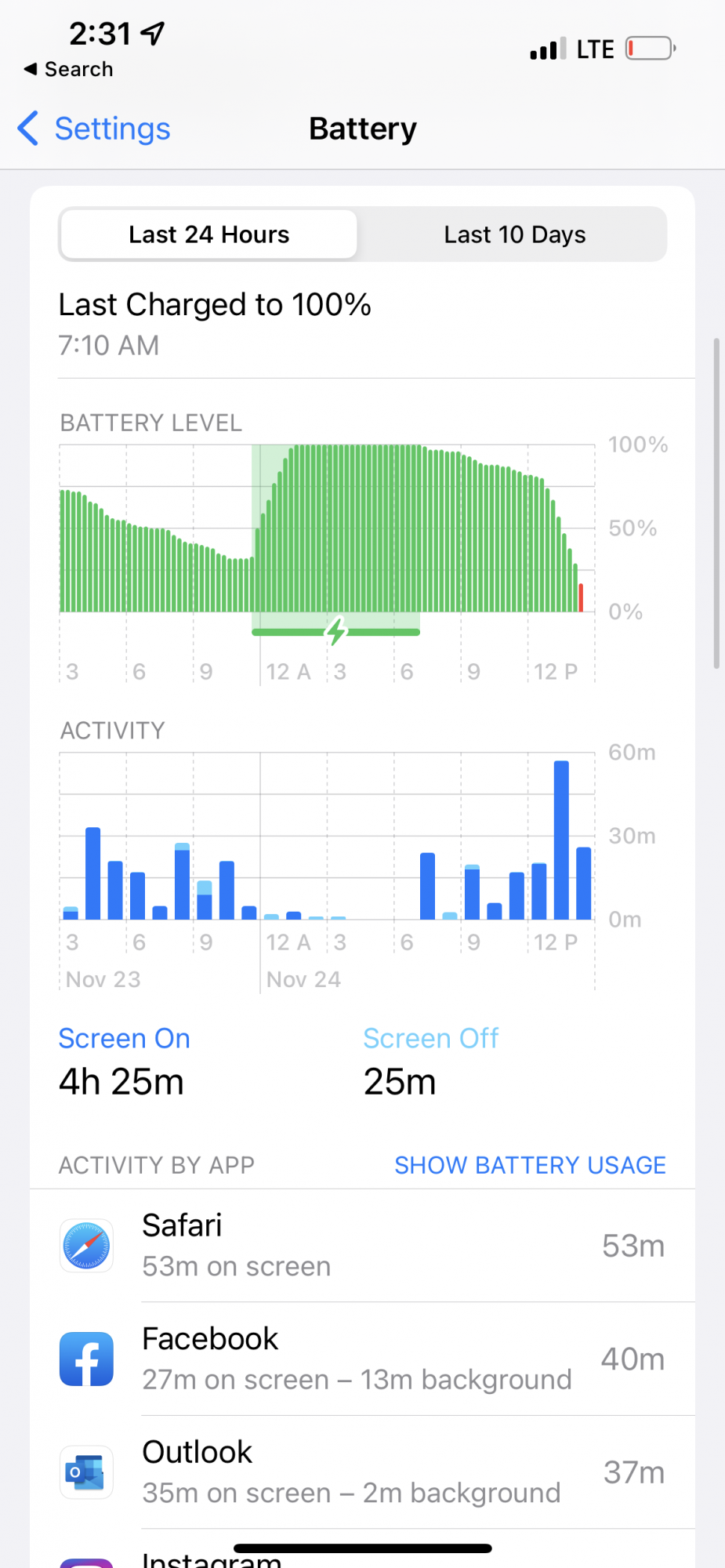This screenshot has width=725, height=1568.
Task: Open Safari activity row
Action: click(x=362, y=1246)
